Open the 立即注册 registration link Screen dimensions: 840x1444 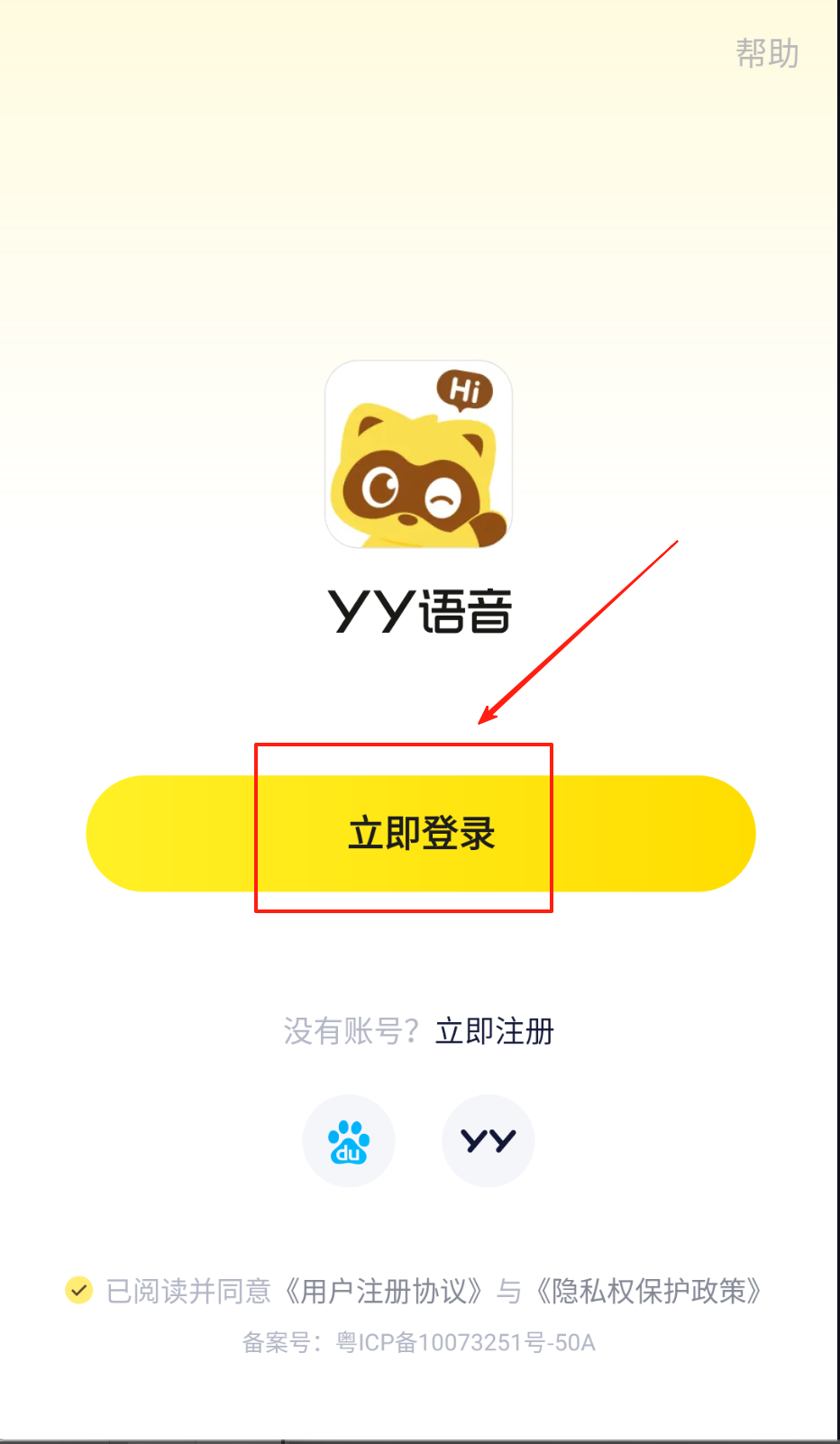tap(494, 1030)
